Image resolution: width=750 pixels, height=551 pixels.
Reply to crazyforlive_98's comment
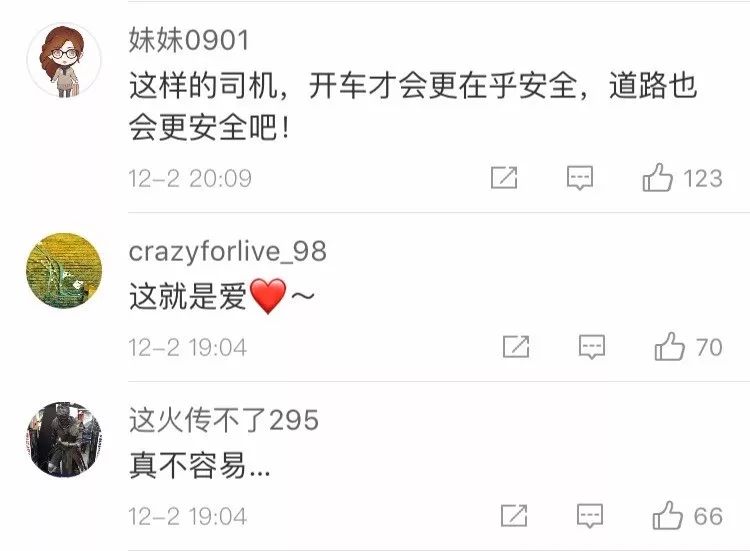pyautogui.click(x=592, y=347)
